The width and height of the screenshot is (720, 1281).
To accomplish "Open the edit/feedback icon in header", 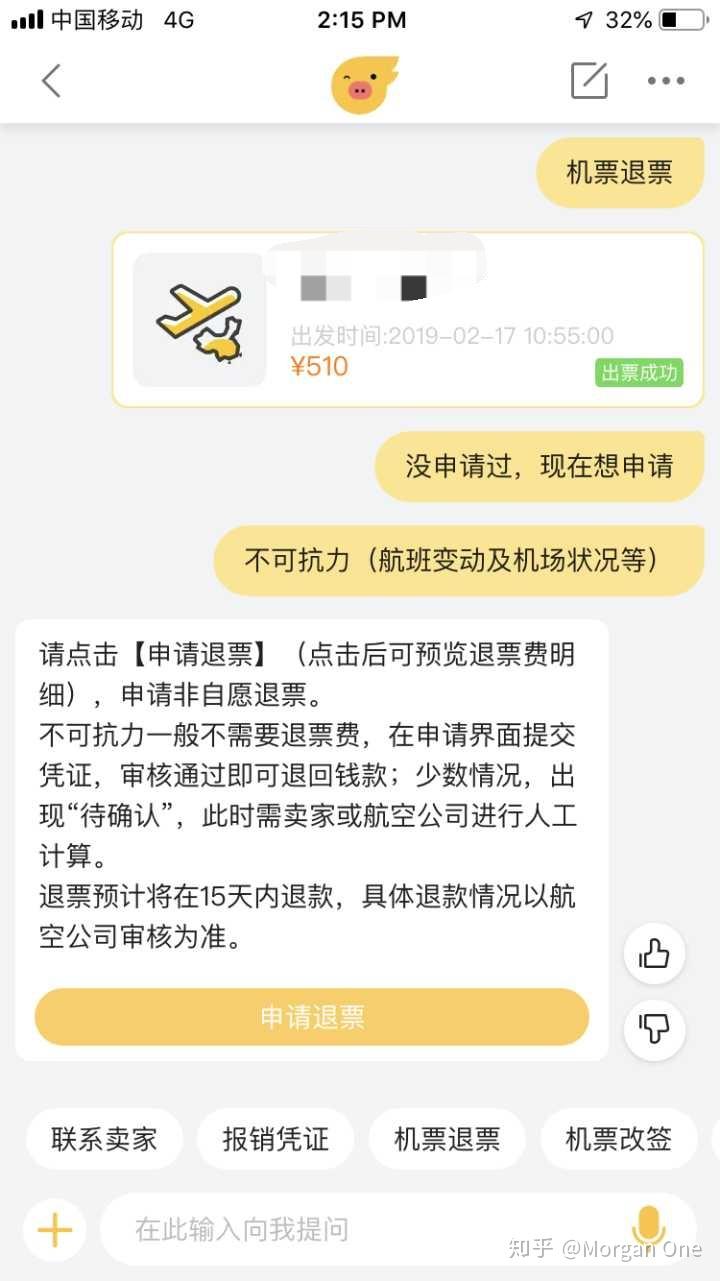I will [x=589, y=81].
